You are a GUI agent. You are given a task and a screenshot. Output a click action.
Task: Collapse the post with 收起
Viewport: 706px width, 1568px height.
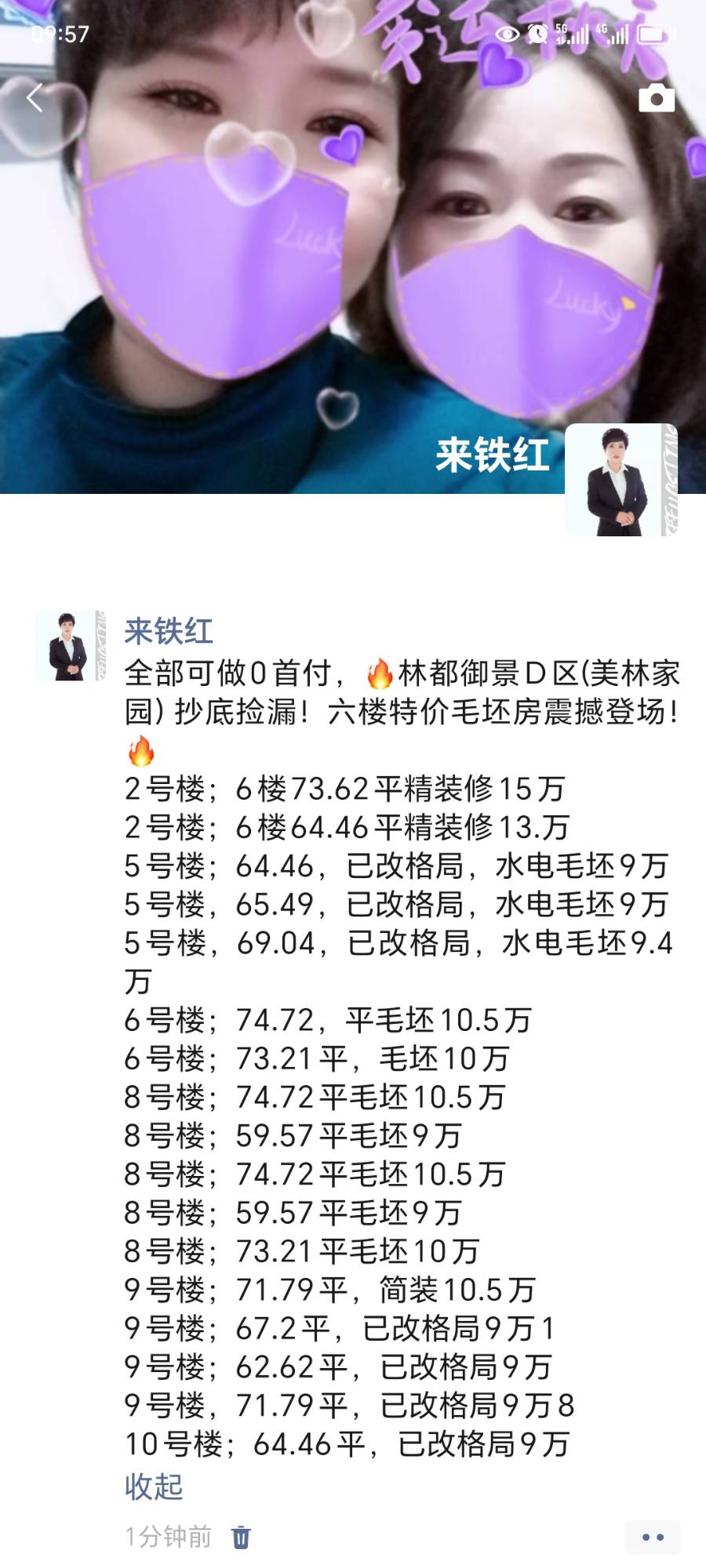(154, 1486)
